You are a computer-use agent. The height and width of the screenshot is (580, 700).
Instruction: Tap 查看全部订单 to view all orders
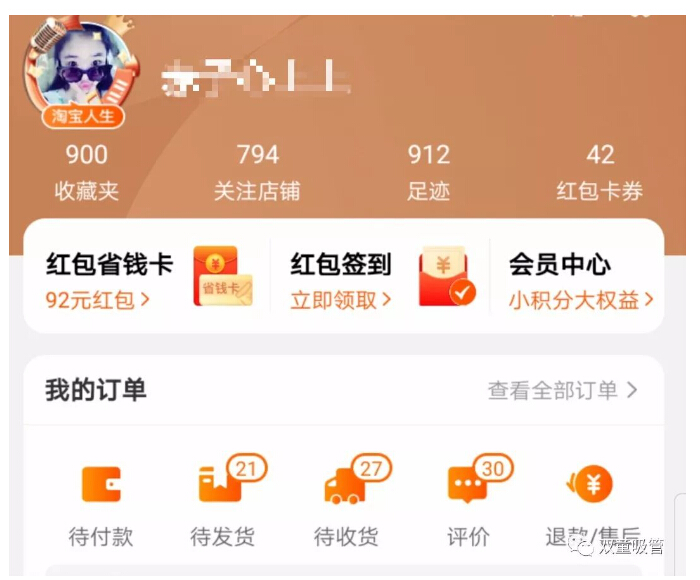pos(562,391)
